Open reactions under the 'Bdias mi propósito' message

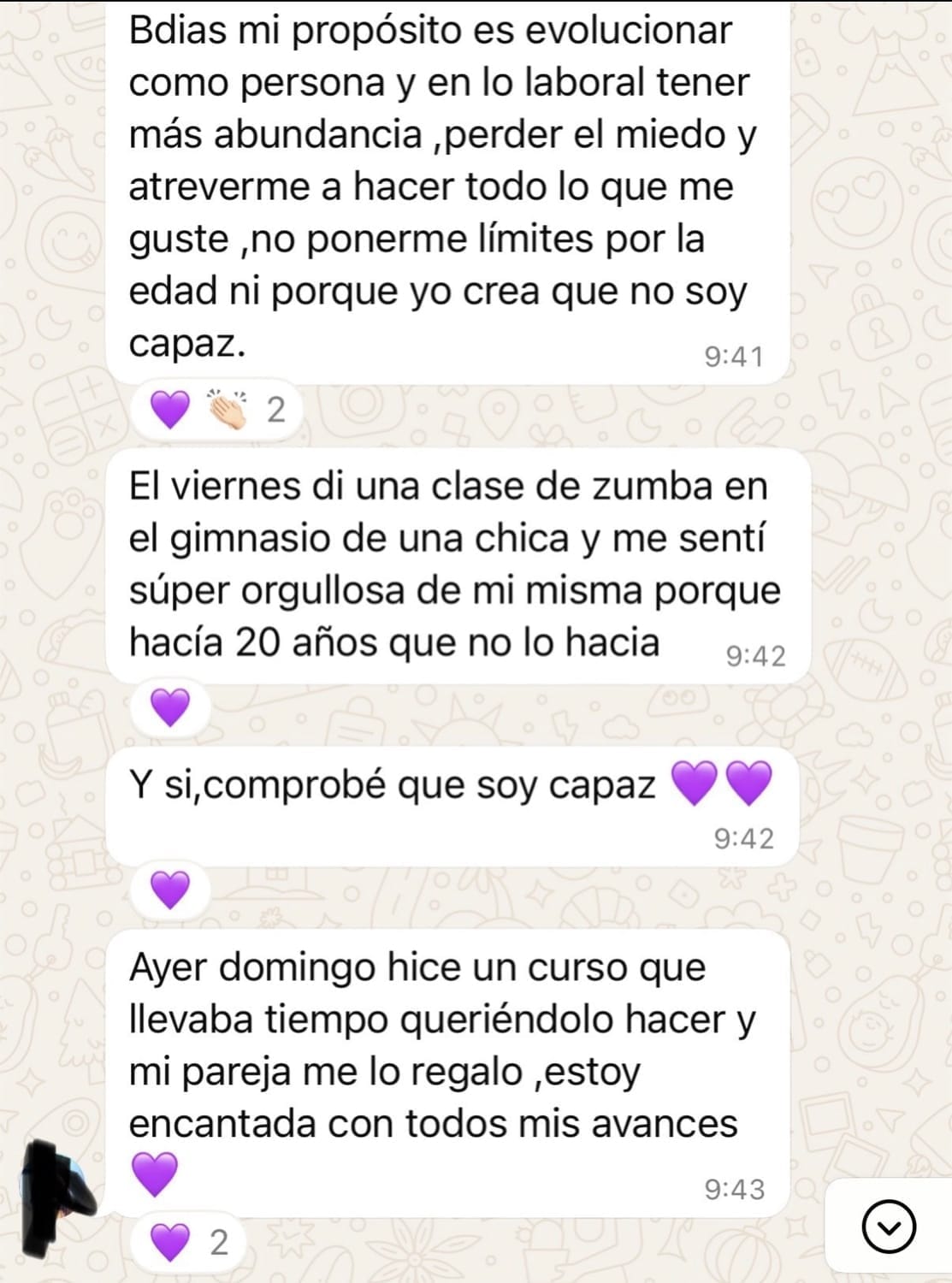(x=217, y=411)
